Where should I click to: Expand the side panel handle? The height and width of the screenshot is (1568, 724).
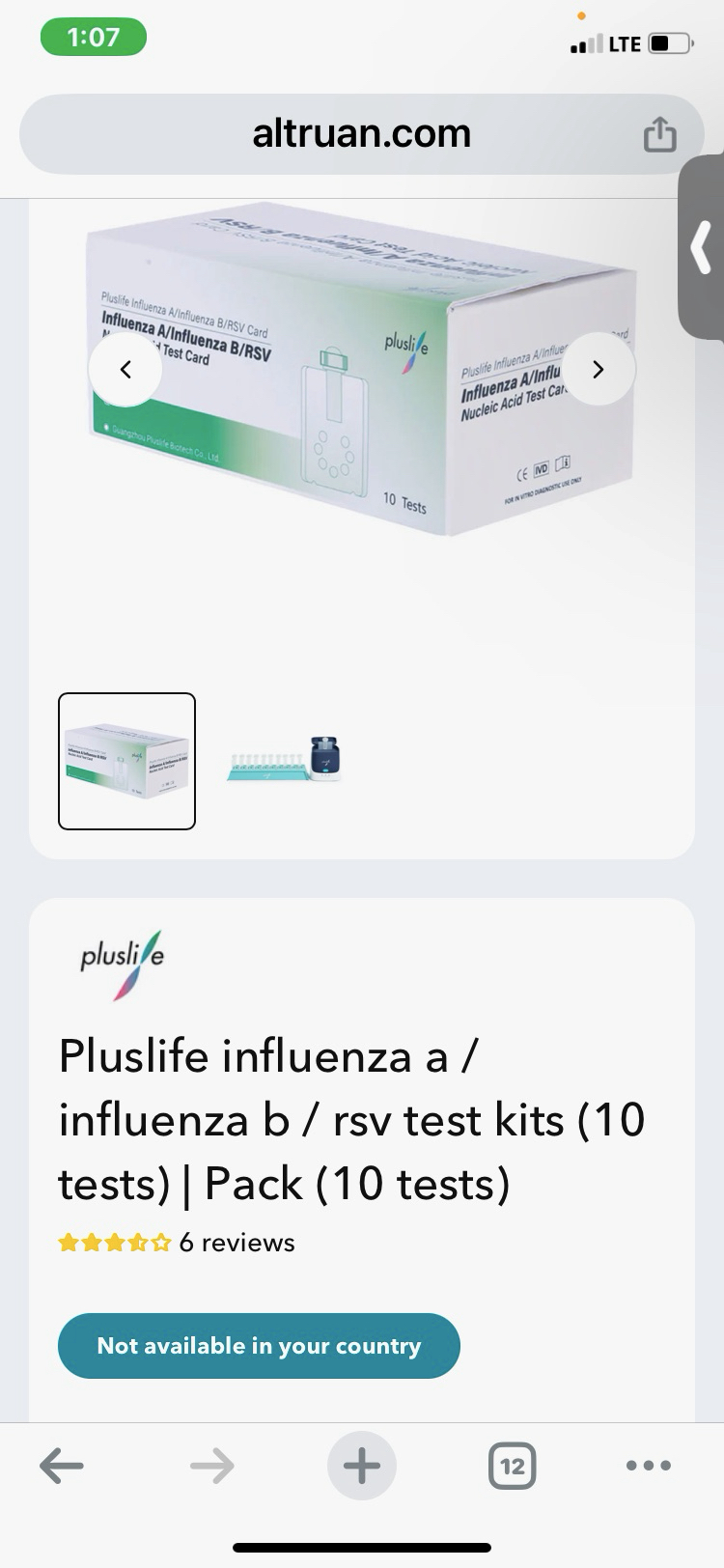[703, 247]
